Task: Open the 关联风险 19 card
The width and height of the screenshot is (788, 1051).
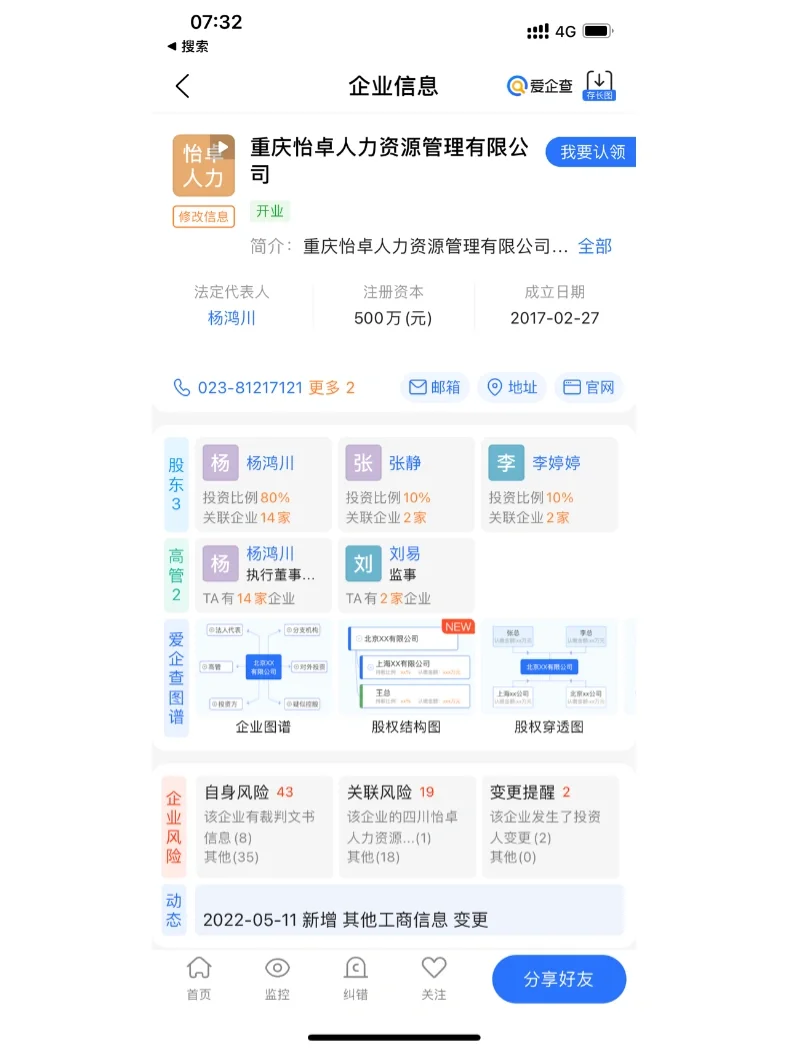Action: 406,826
